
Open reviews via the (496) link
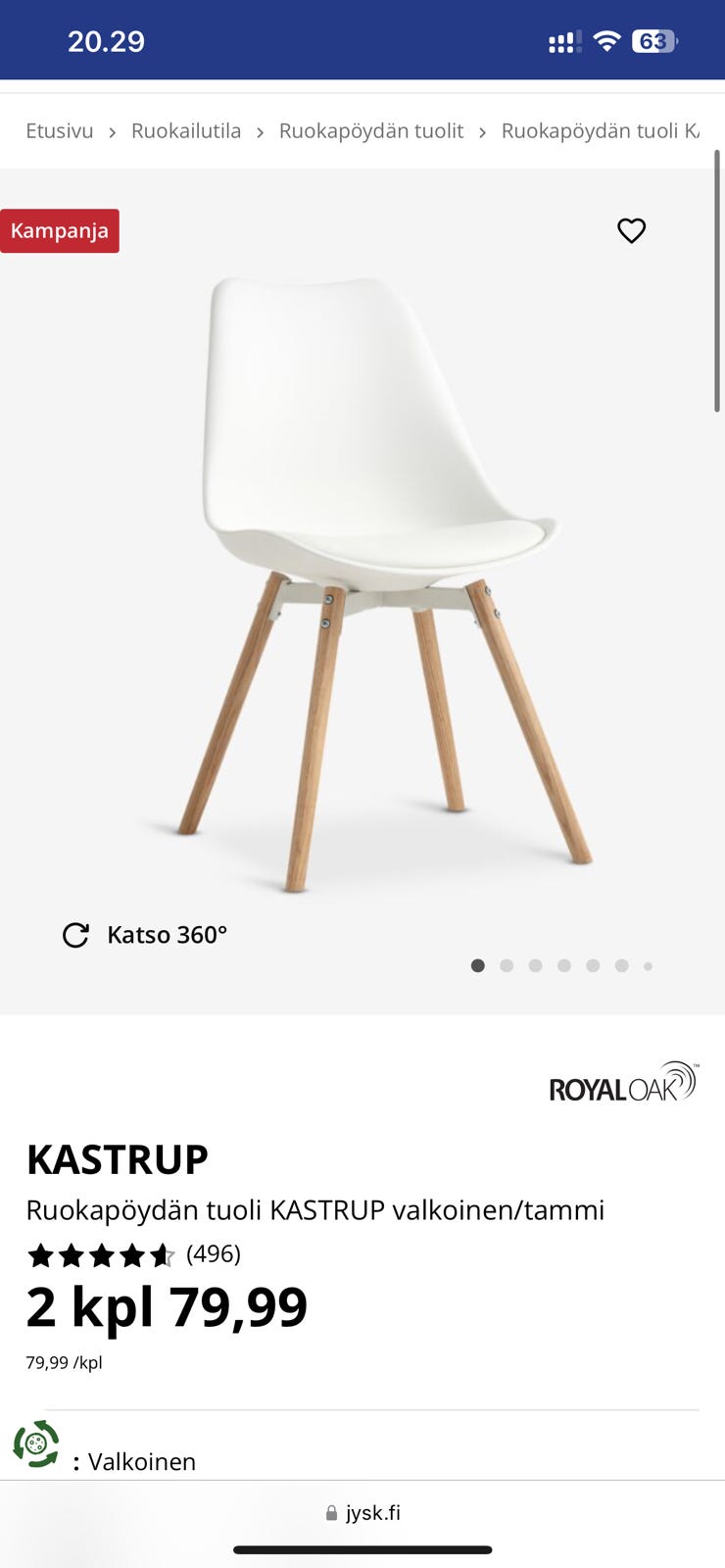point(215,1253)
